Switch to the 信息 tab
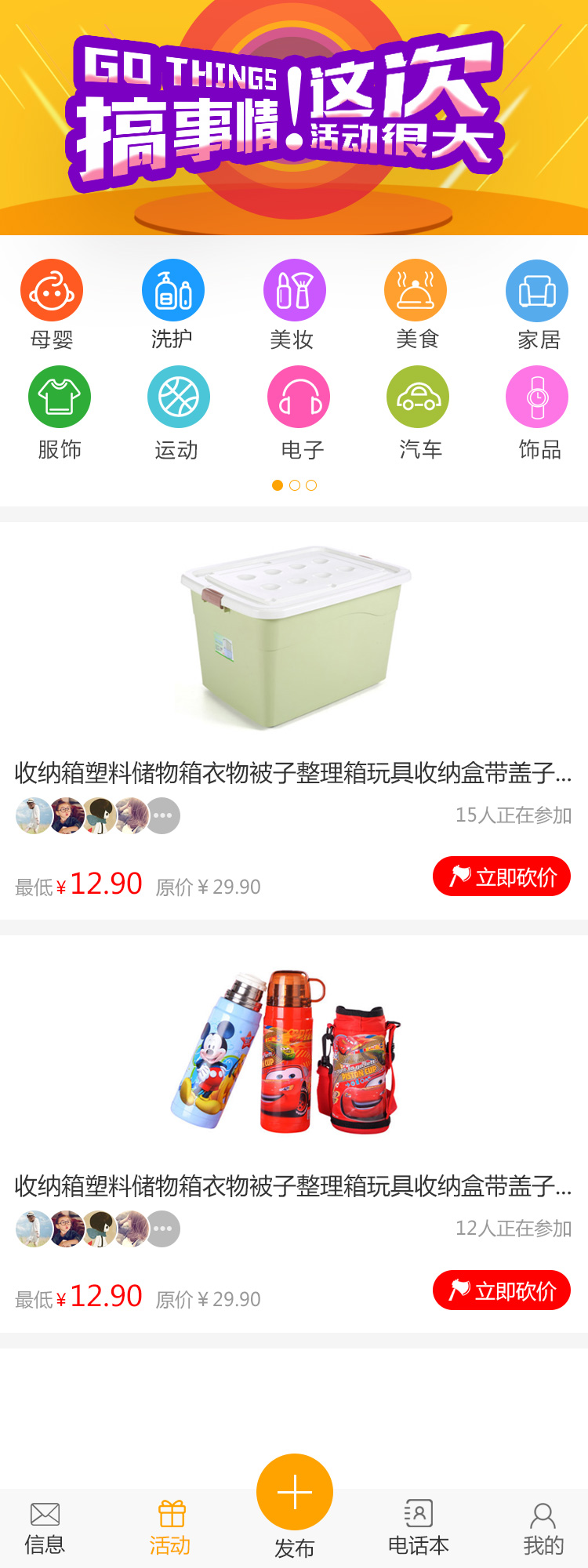The width and height of the screenshot is (588, 1568). pyautogui.click(x=45, y=1527)
